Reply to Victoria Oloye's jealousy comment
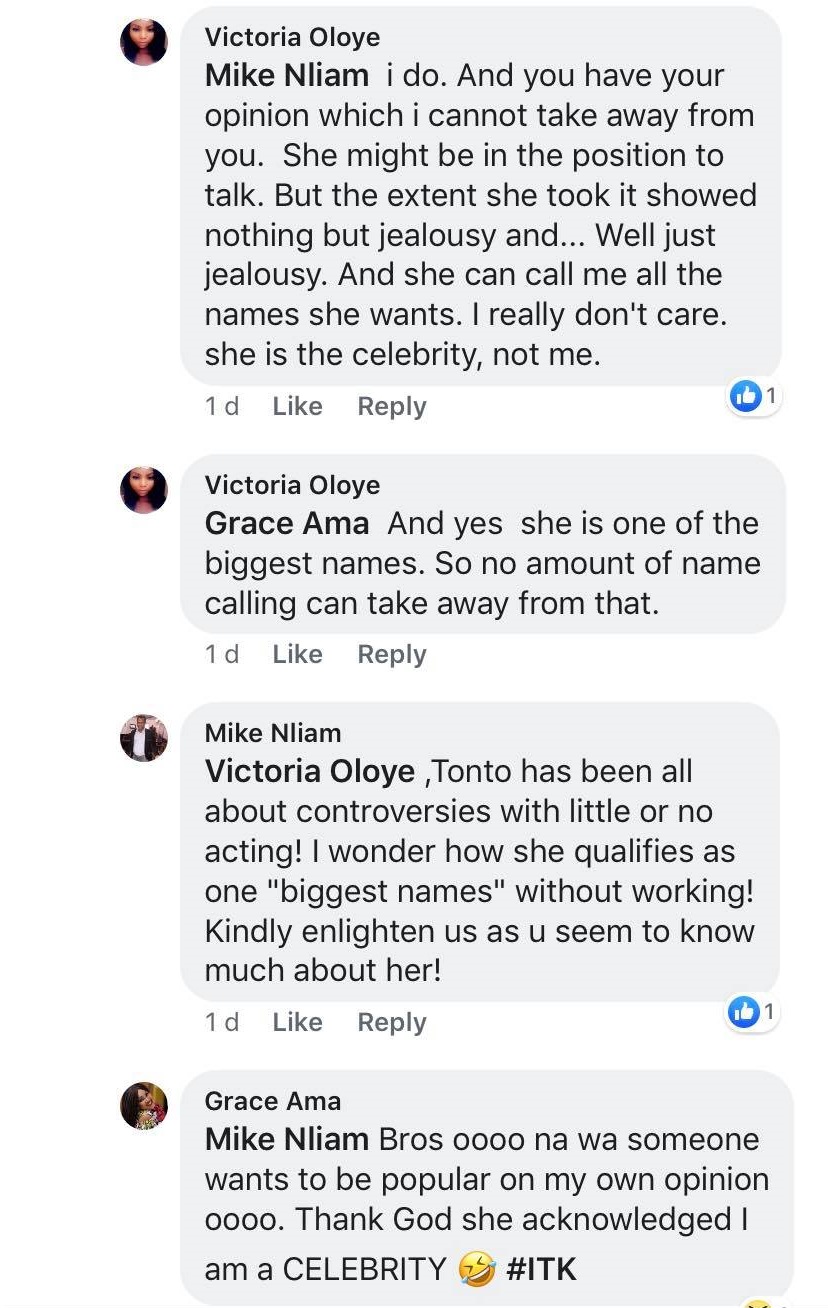The width and height of the screenshot is (828, 1308). click(392, 406)
